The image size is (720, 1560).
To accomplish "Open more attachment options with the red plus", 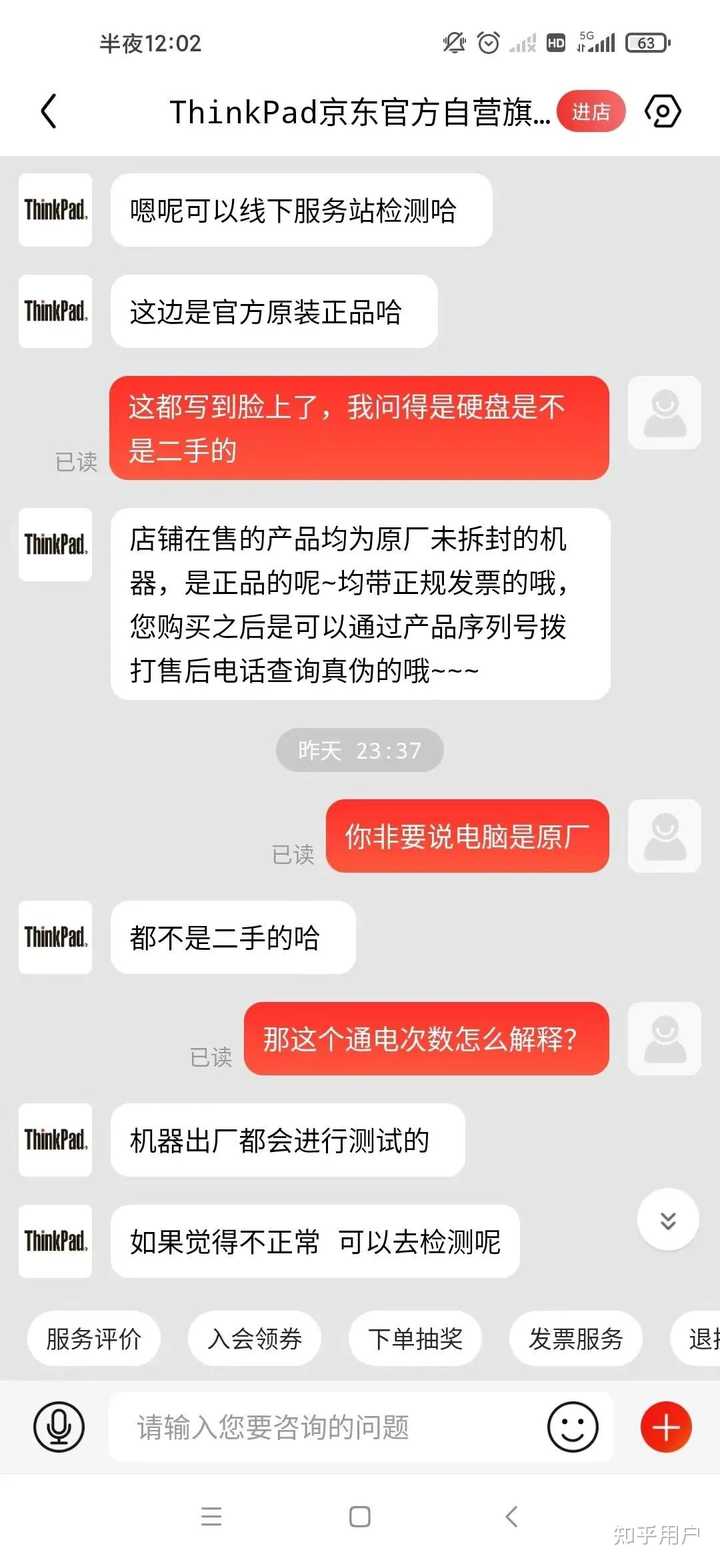I will click(666, 1427).
